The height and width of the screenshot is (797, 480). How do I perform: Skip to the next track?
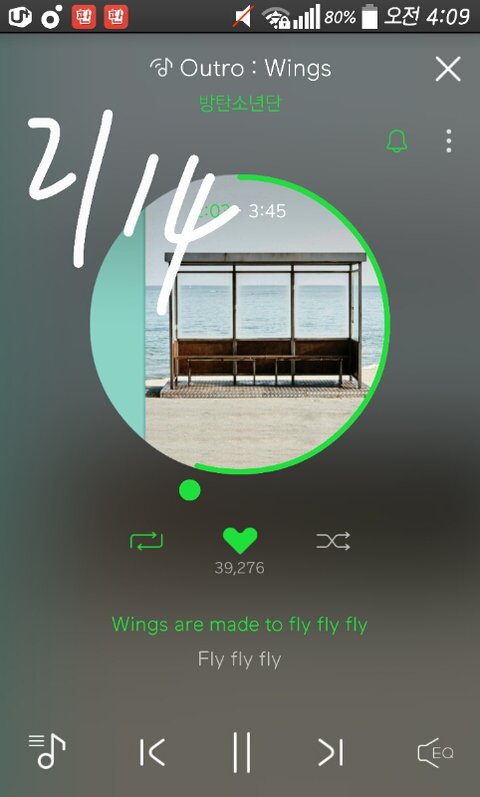click(x=331, y=752)
